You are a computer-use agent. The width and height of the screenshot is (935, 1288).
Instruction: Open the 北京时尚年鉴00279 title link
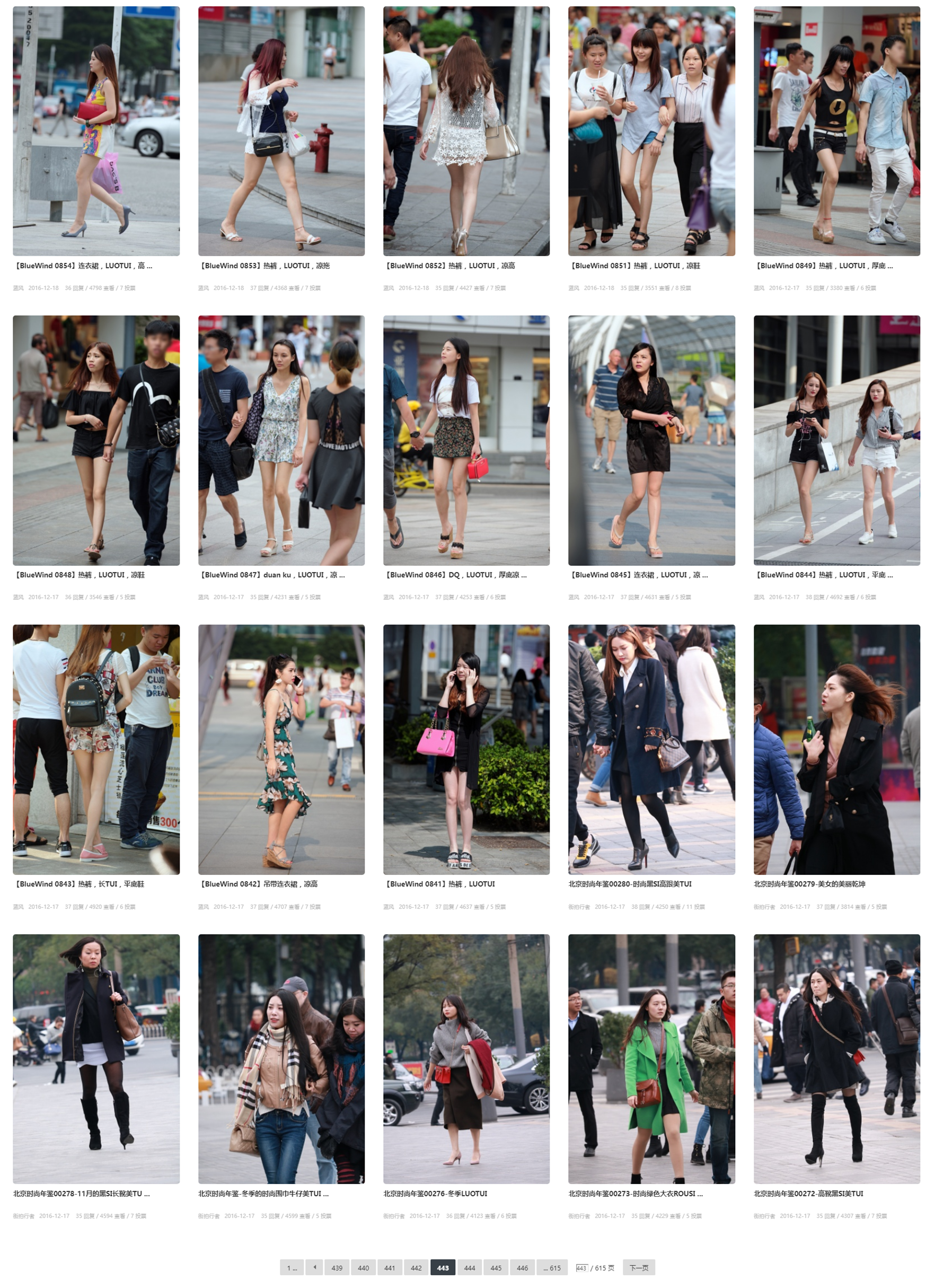click(809, 883)
